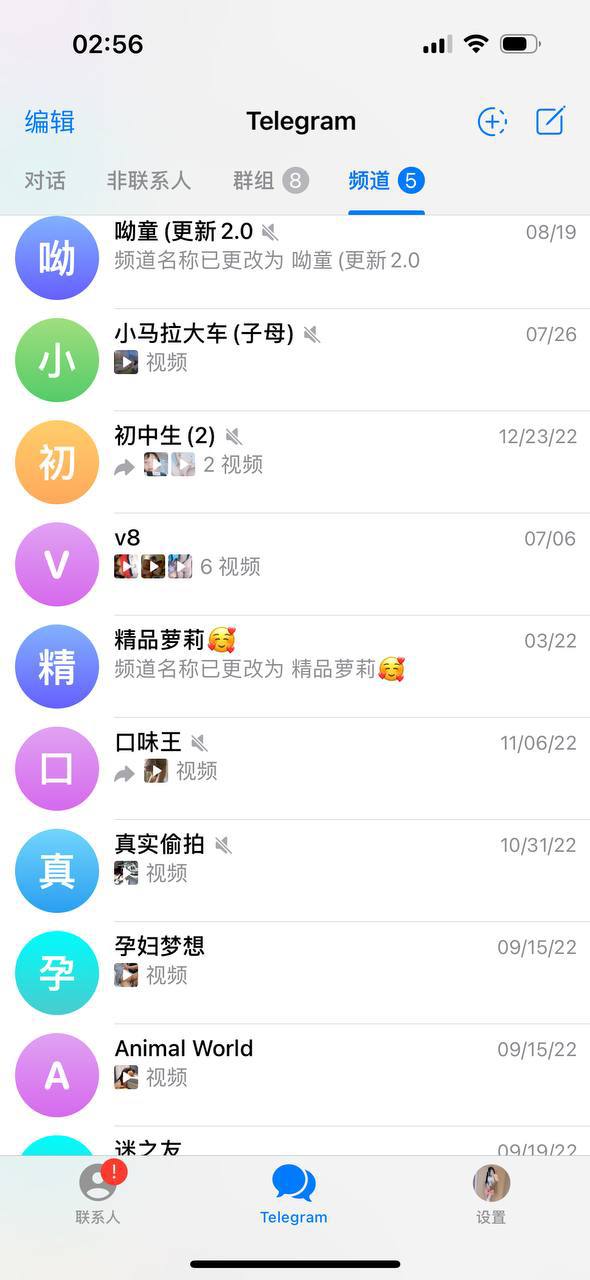Switch to the 非联系人 tab
This screenshot has height=1280, width=590.
tap(149, 181)
